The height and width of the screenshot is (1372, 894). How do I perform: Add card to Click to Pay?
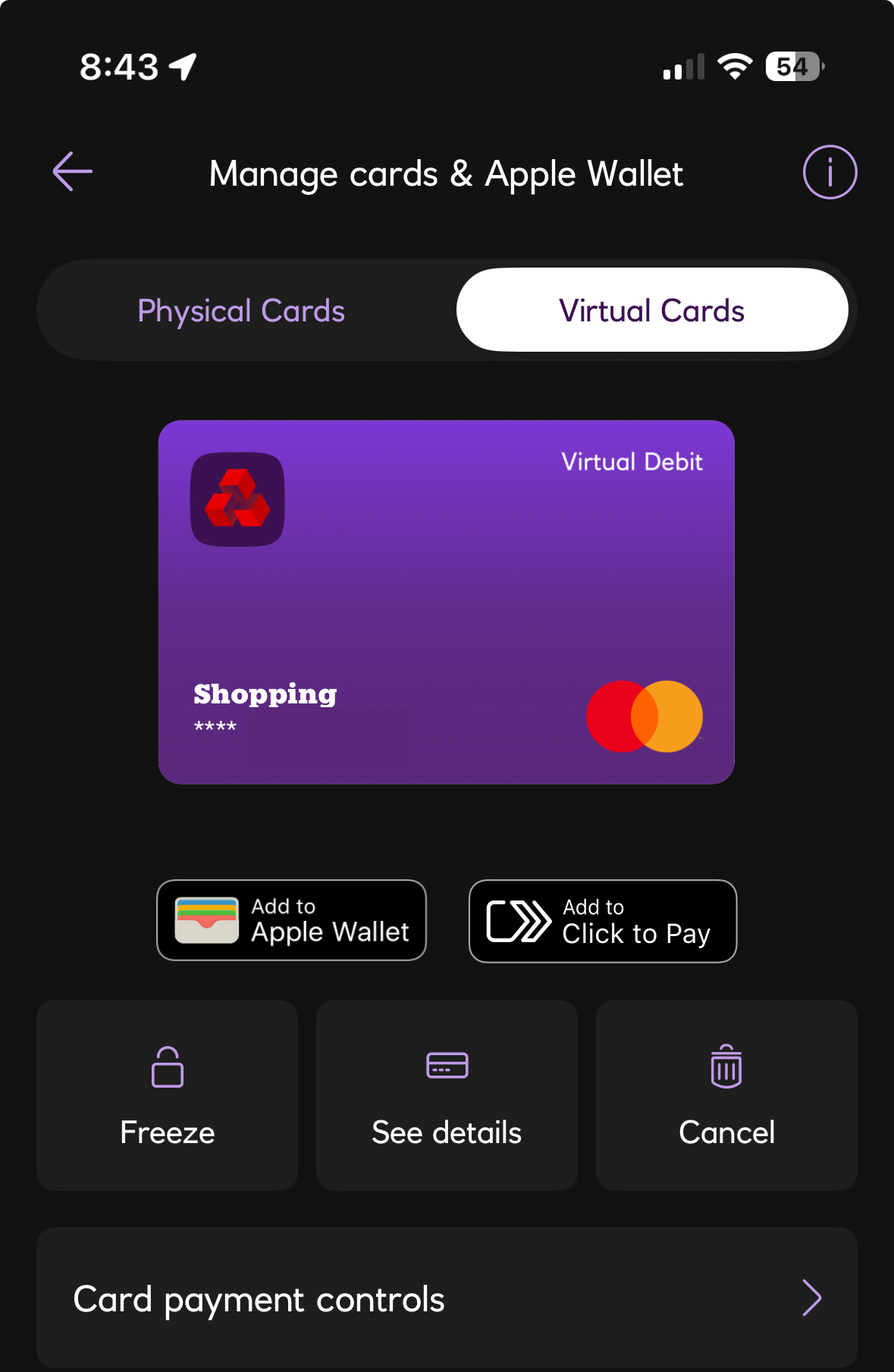point(603,921)
